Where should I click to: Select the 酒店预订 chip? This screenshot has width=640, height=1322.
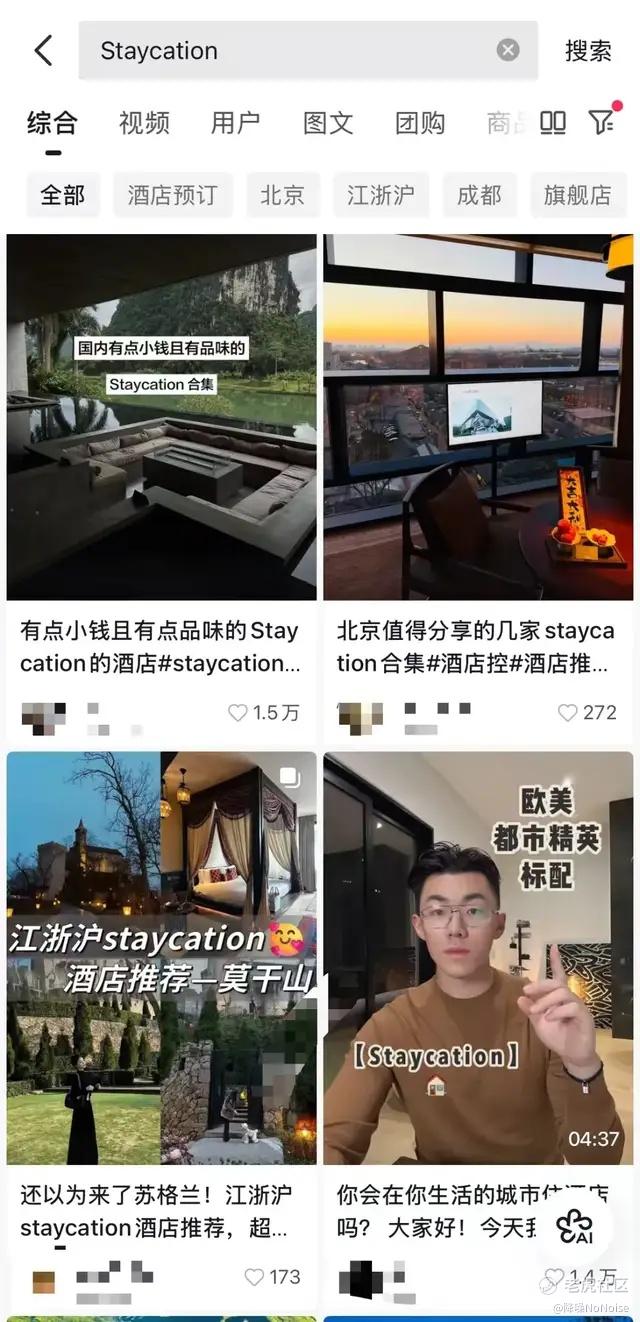[172, 195]
